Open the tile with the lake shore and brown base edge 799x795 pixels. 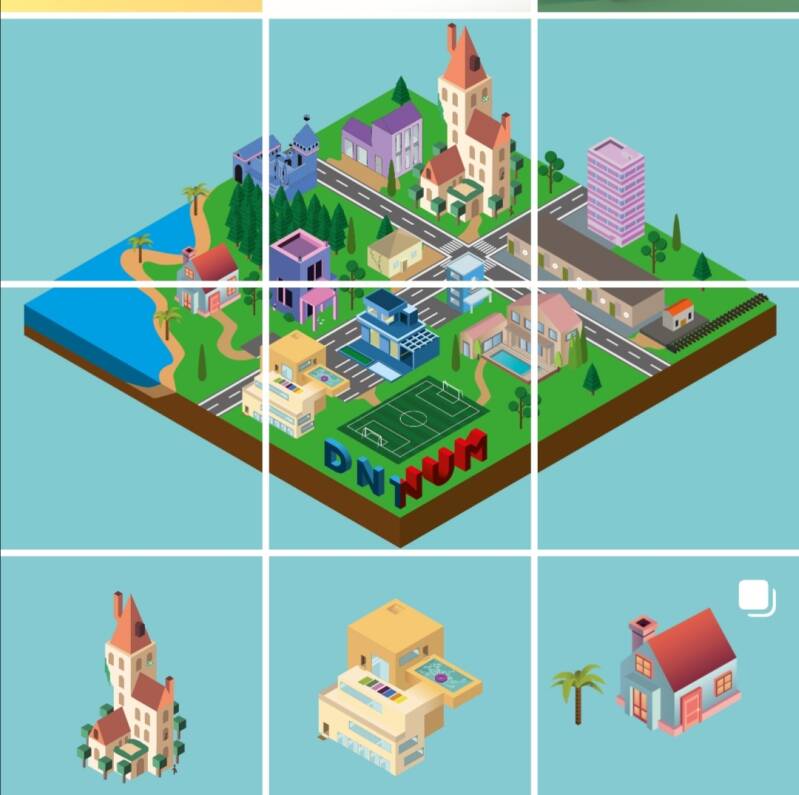[130, 417]
